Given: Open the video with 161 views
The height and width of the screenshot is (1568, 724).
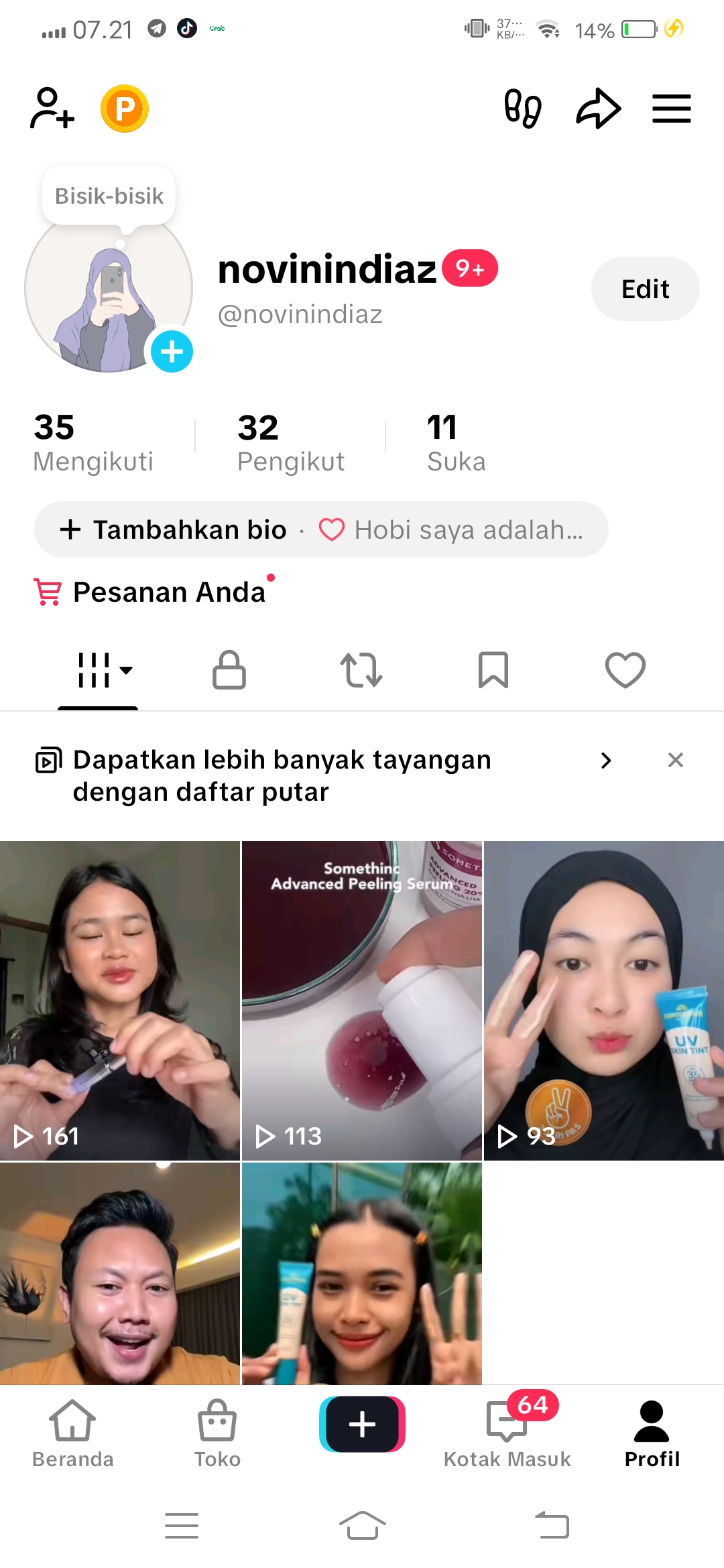Looking at the screenshot, I should point(120,1000).
